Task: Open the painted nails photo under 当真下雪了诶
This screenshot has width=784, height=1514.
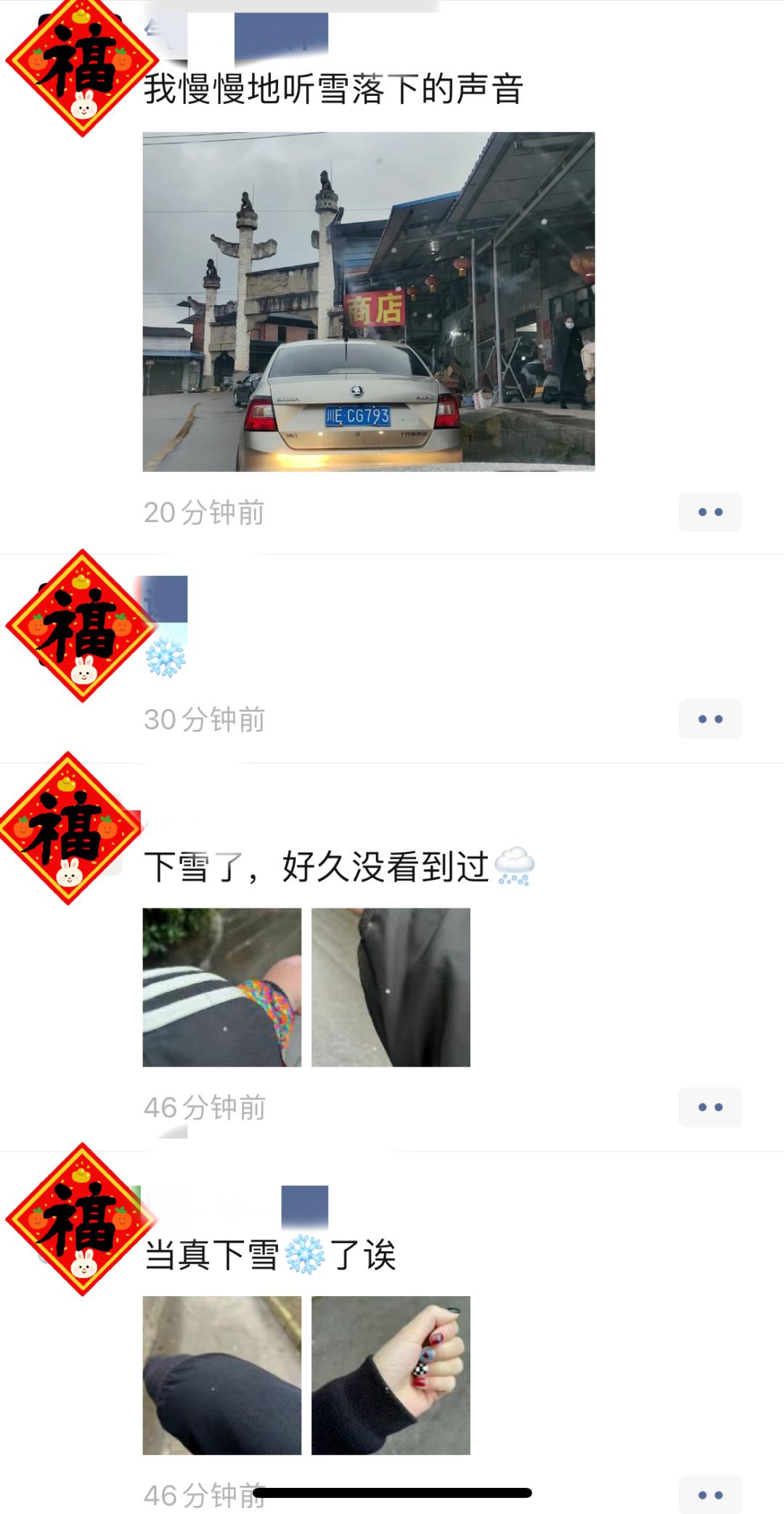Action: (391, 1375)
